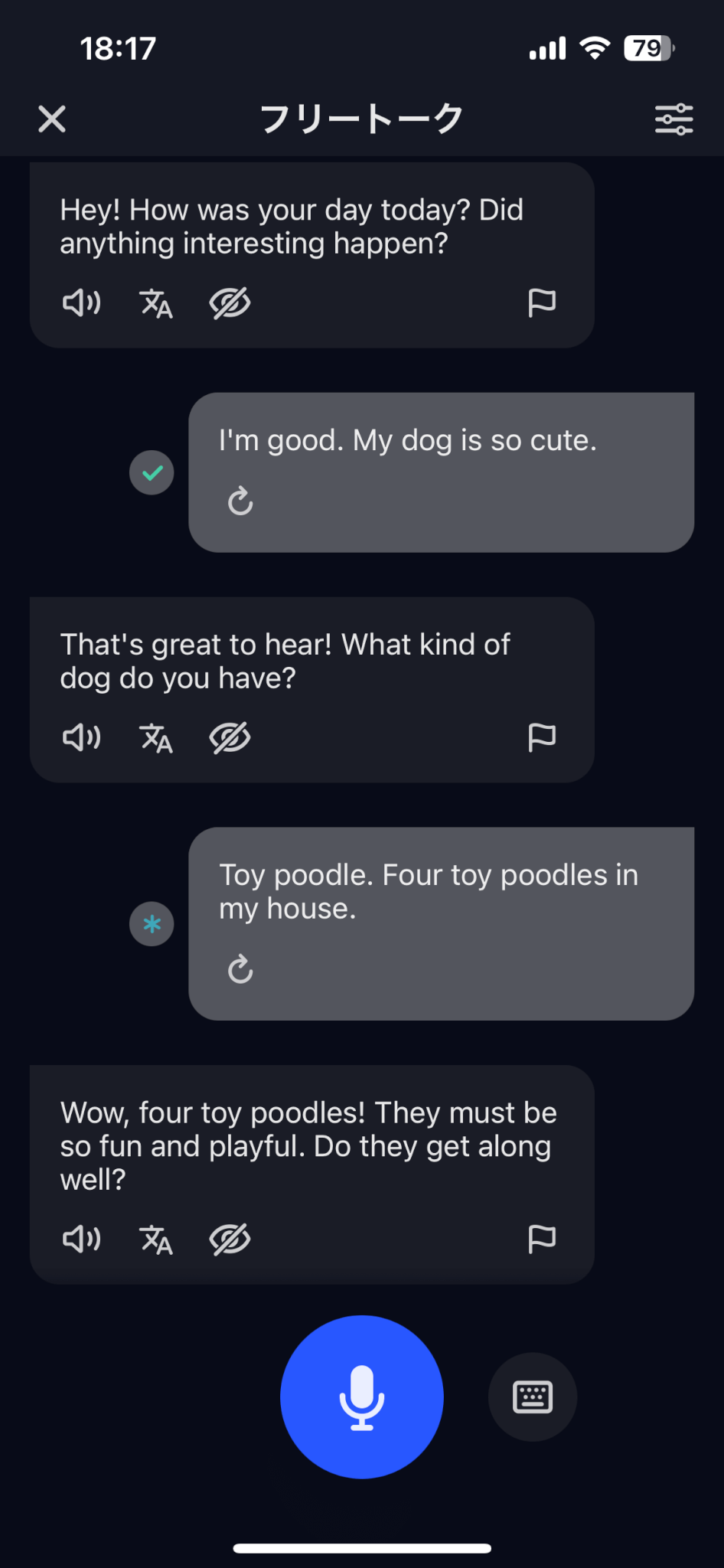The width and height of the screenshot is (724, 1568).
Task: Start speaking with the blue microphone button
Action: (x=361, y=1397)
